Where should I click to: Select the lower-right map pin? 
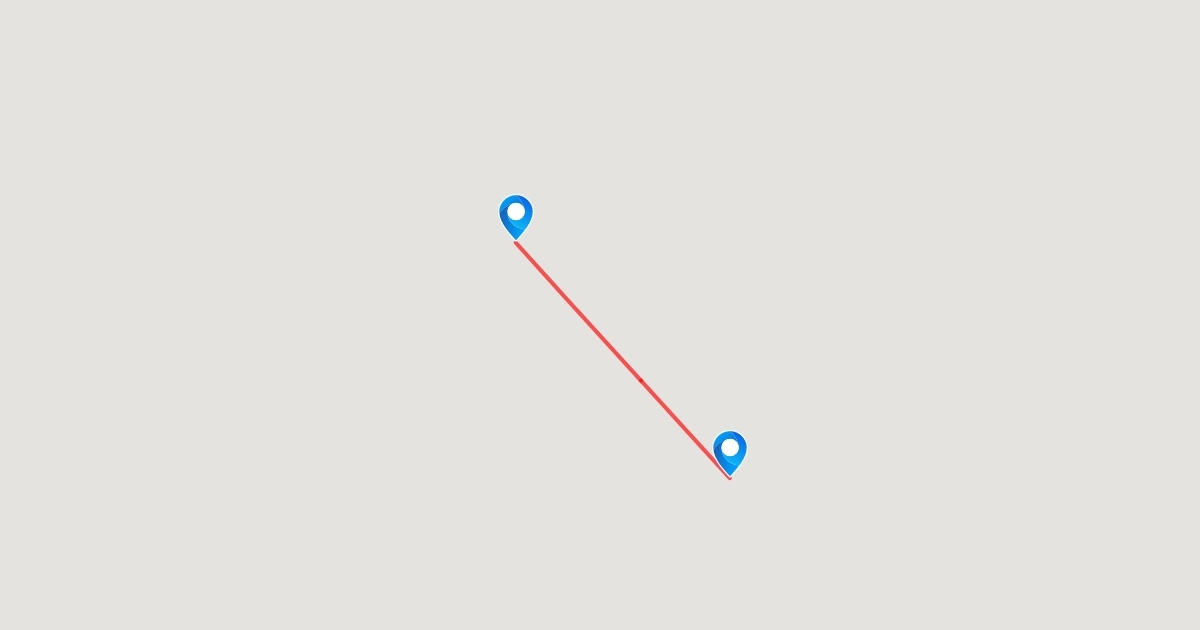pyautogui.click(x=730, y=452)
